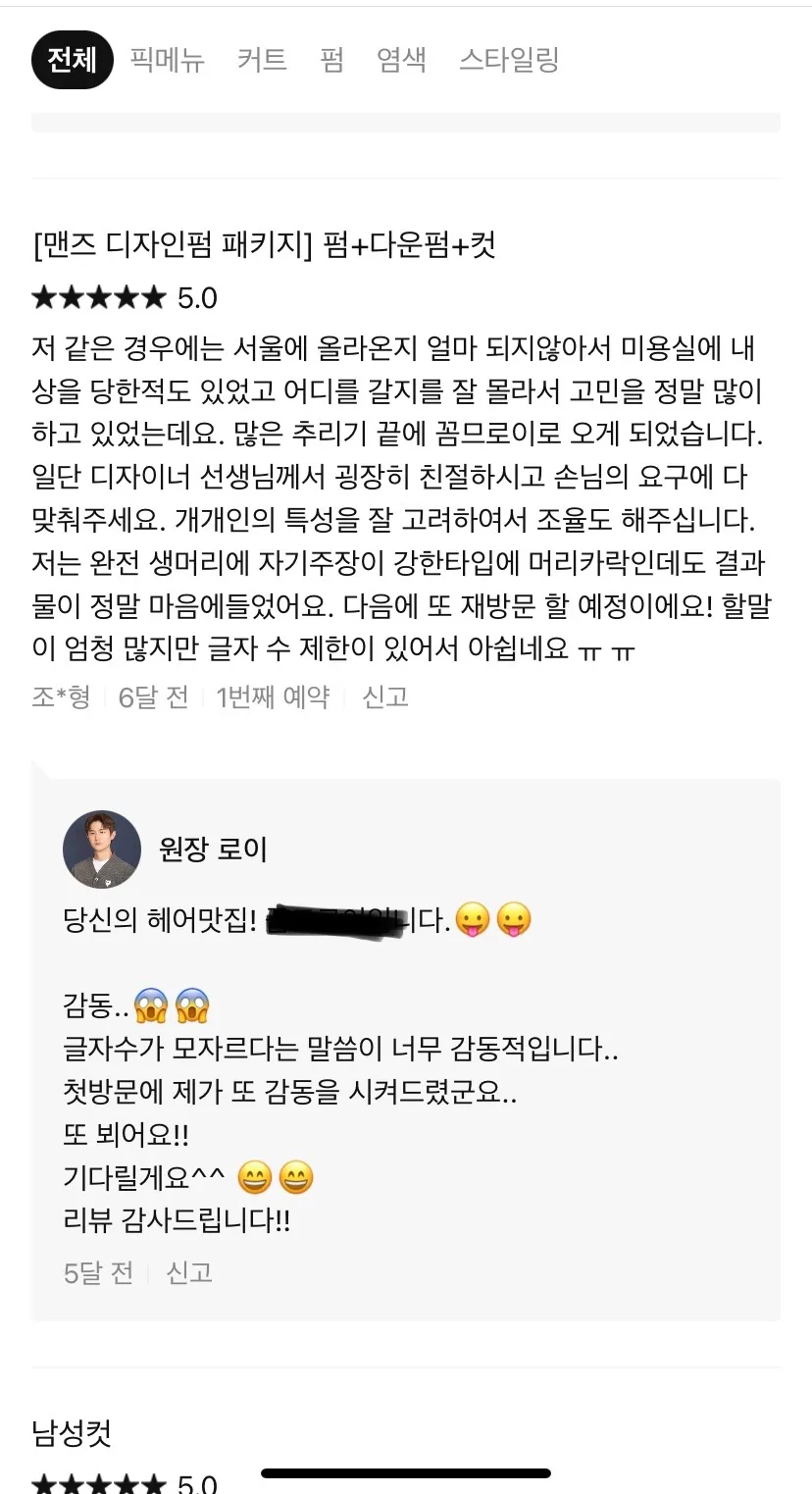
Task: Tap a smiling emoji in the owner reply
Action: tap(256, 1177)
